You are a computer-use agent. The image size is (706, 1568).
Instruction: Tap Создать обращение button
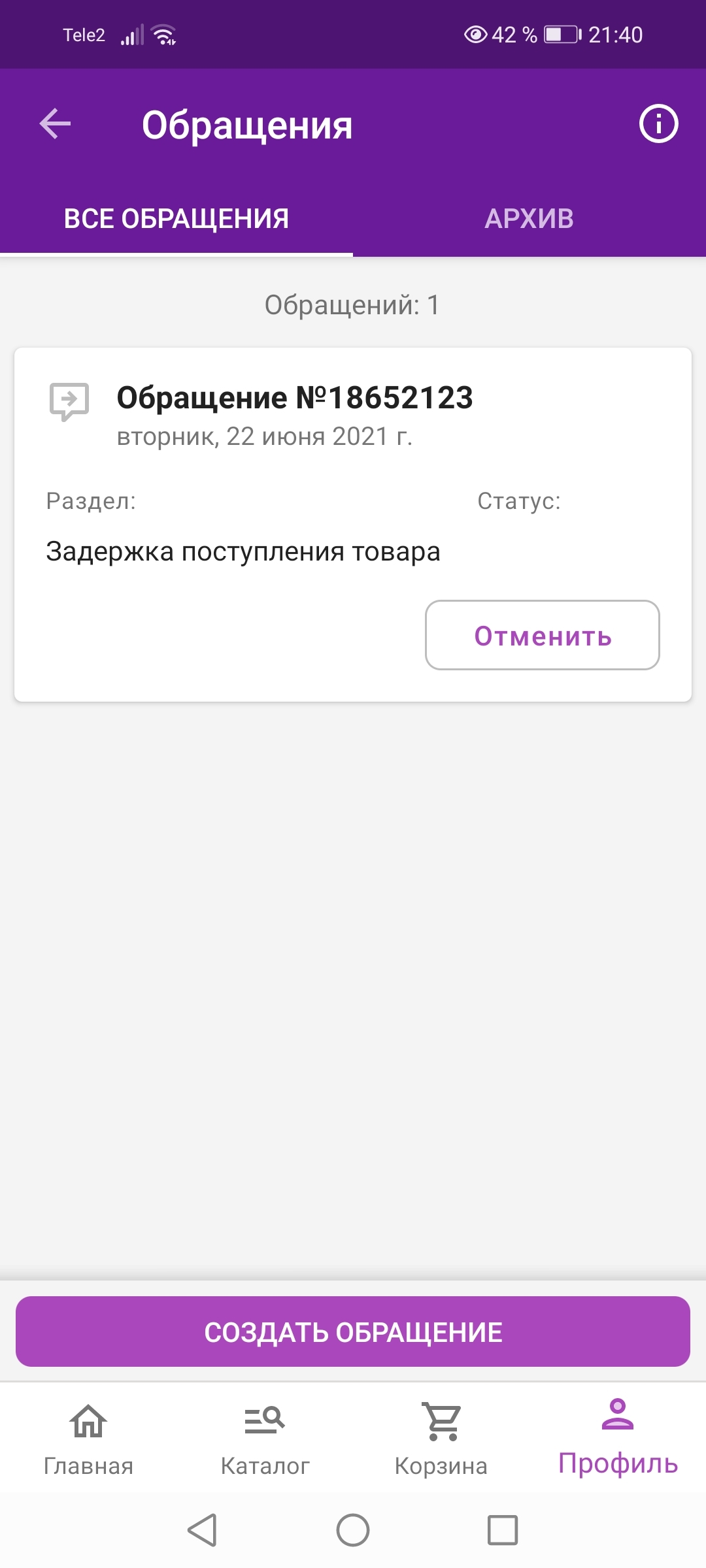353,1331
